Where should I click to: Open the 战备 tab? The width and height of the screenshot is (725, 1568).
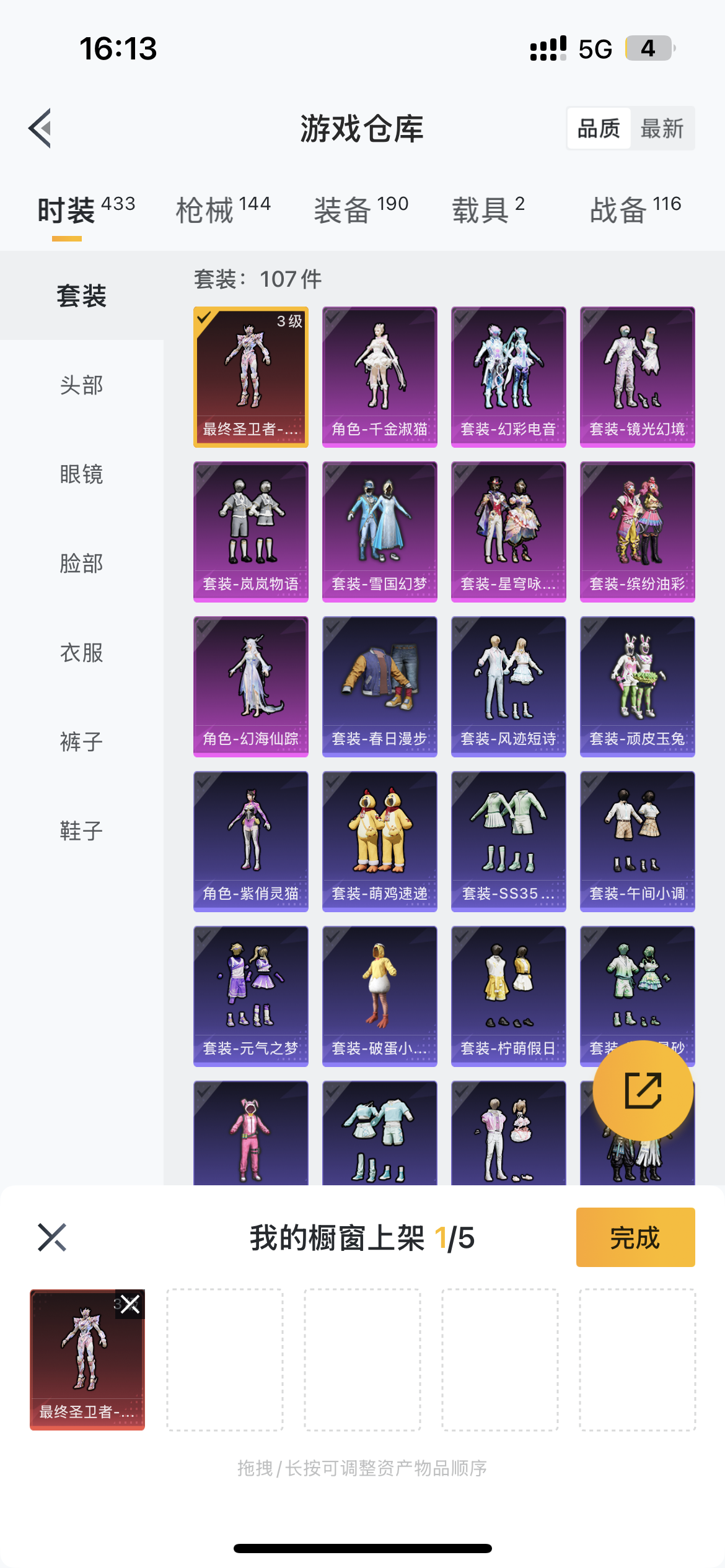[635, 209]
